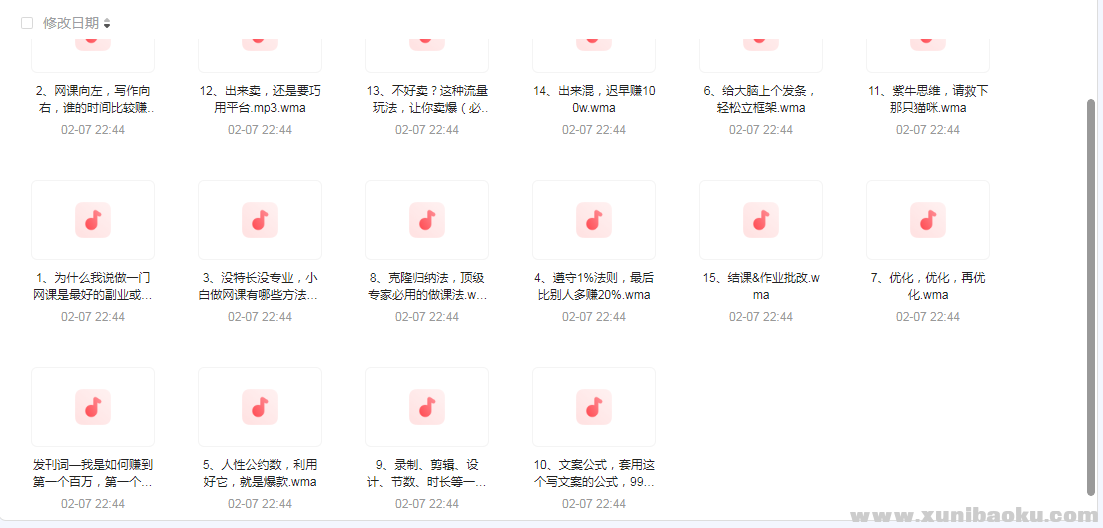Open audio file 发刊词—我是如何赚到第一个百万
This screenshot has width=1103, height=528.
(93, 407)
